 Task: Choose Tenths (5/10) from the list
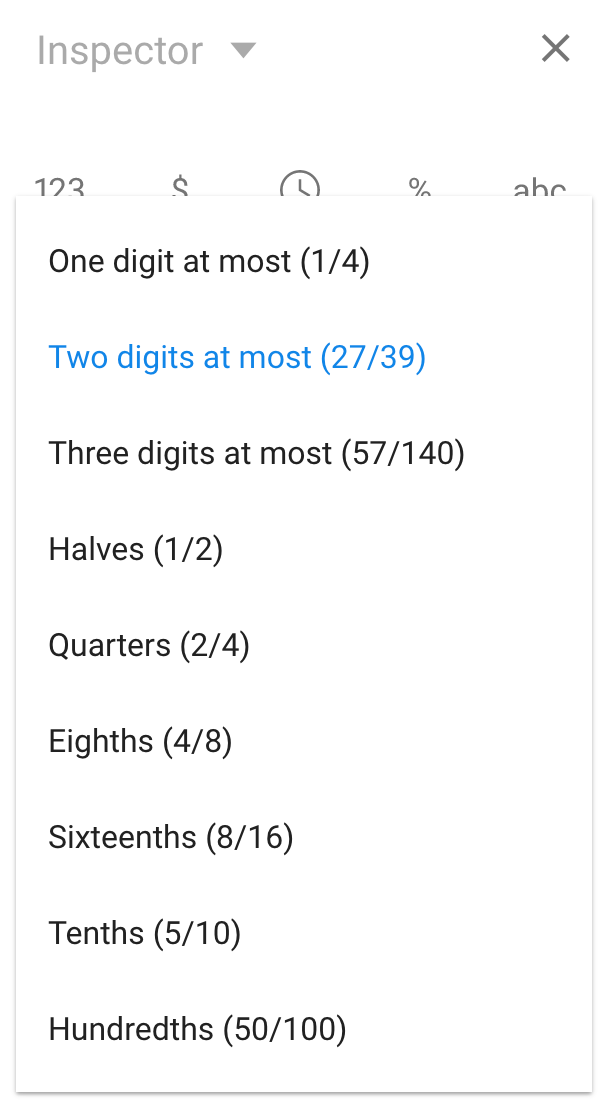coord(304,934)
